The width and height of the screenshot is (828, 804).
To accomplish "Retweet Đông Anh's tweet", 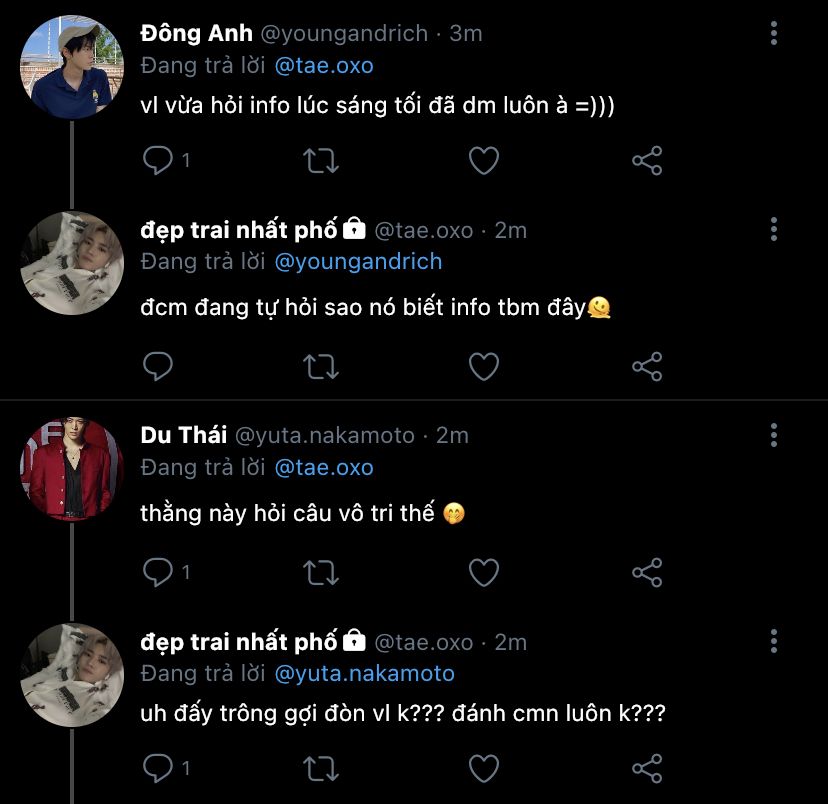I will click(x=321, y=161).
